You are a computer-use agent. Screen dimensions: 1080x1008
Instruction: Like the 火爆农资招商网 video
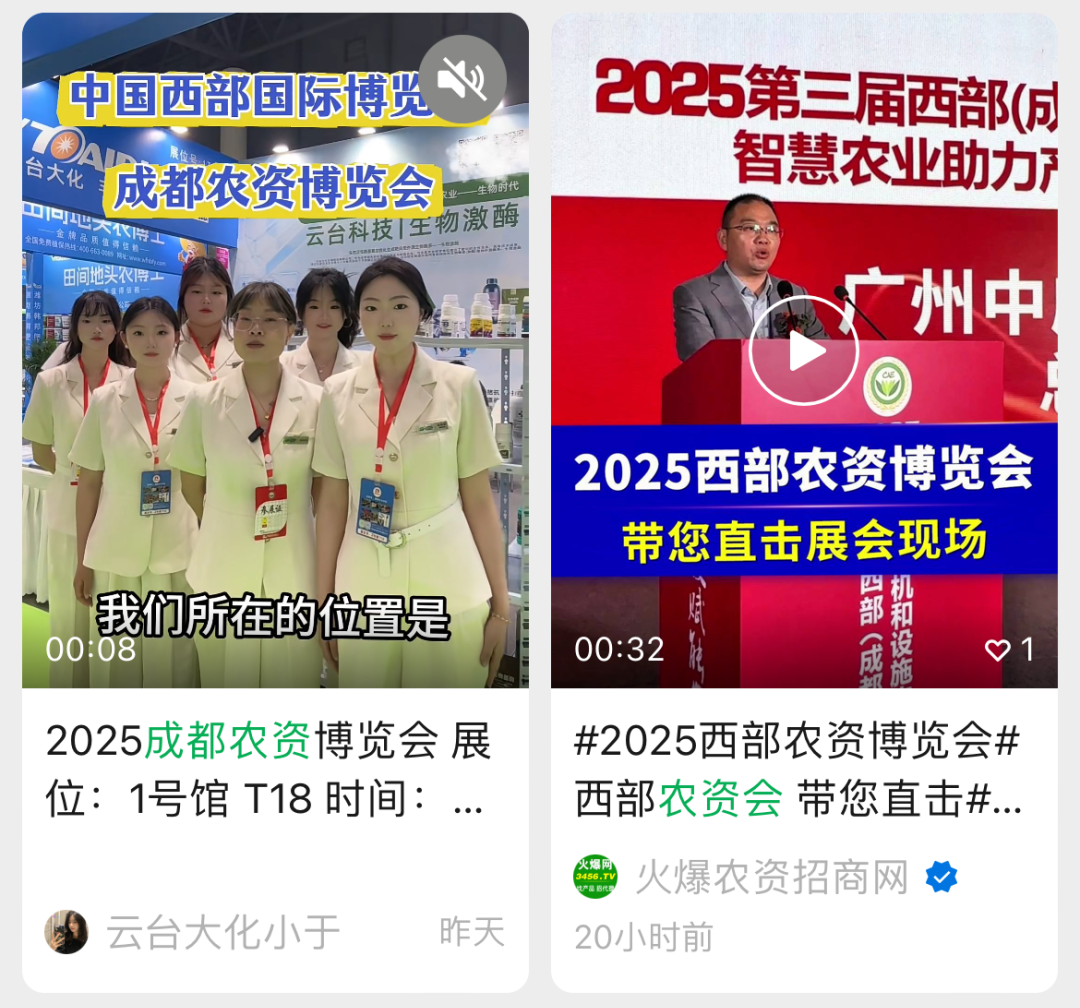pos(998,650)
